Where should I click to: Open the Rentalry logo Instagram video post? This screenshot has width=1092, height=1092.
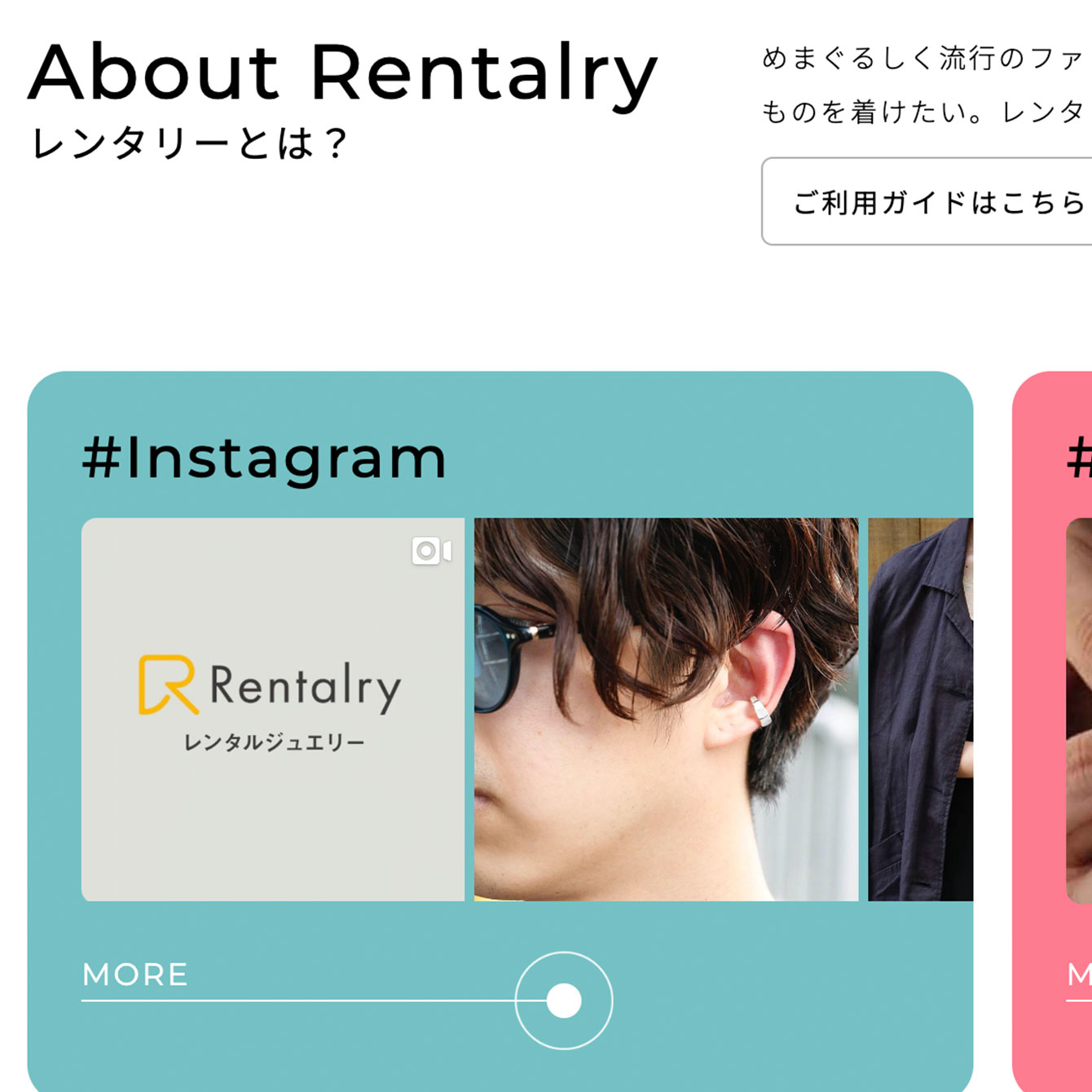273,709
